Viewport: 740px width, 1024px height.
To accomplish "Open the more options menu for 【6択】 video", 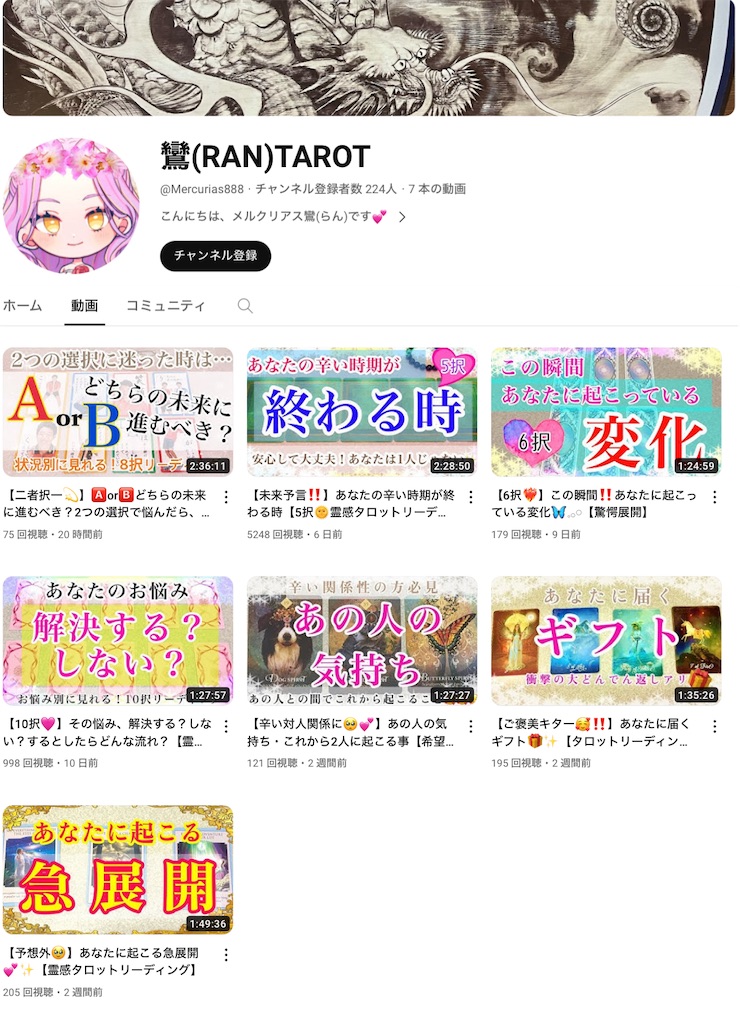I will coord(714,497).
